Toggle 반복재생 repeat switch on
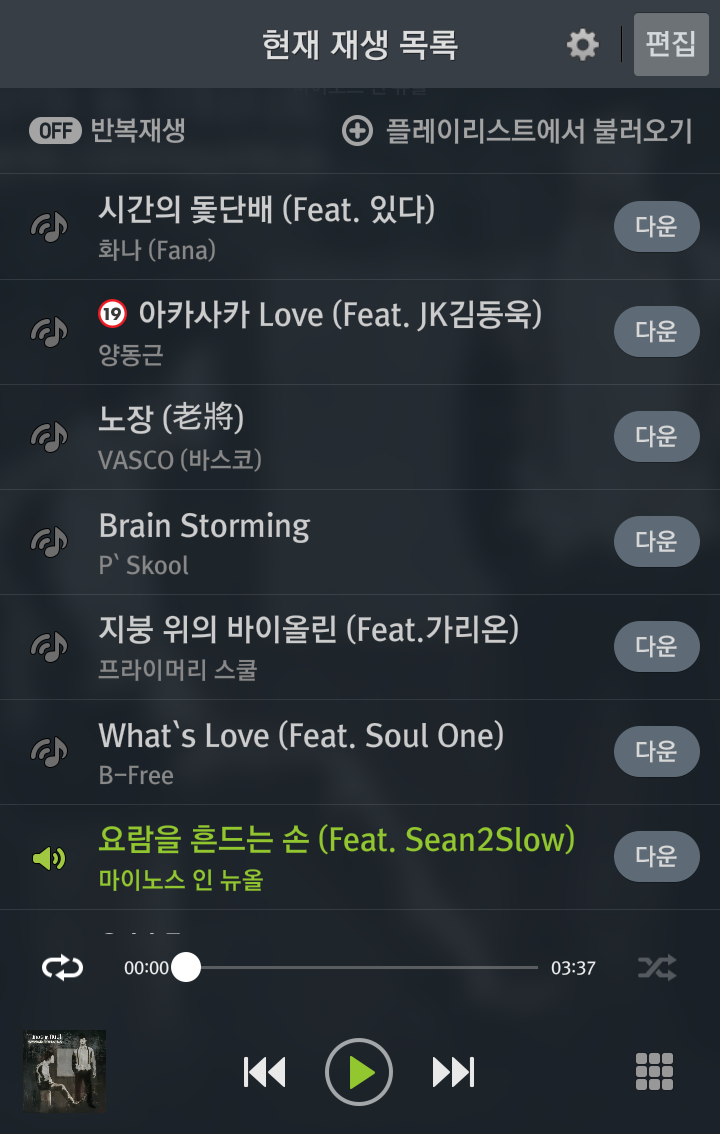Screen dimensions: 720x1134 tap(55, 131)
